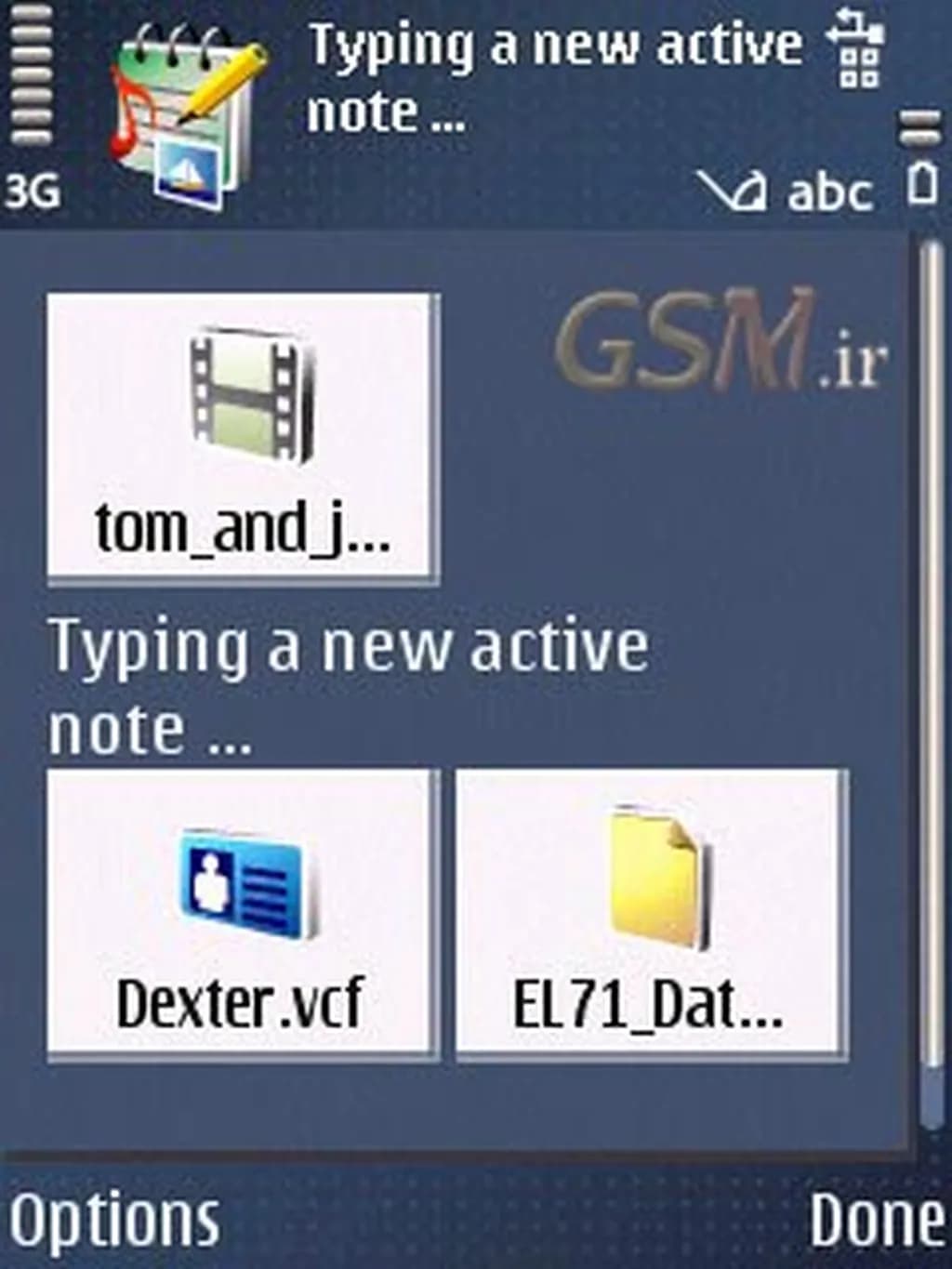Place cursor in the note text
952x1269 pixels.
[x=349, y=688]
